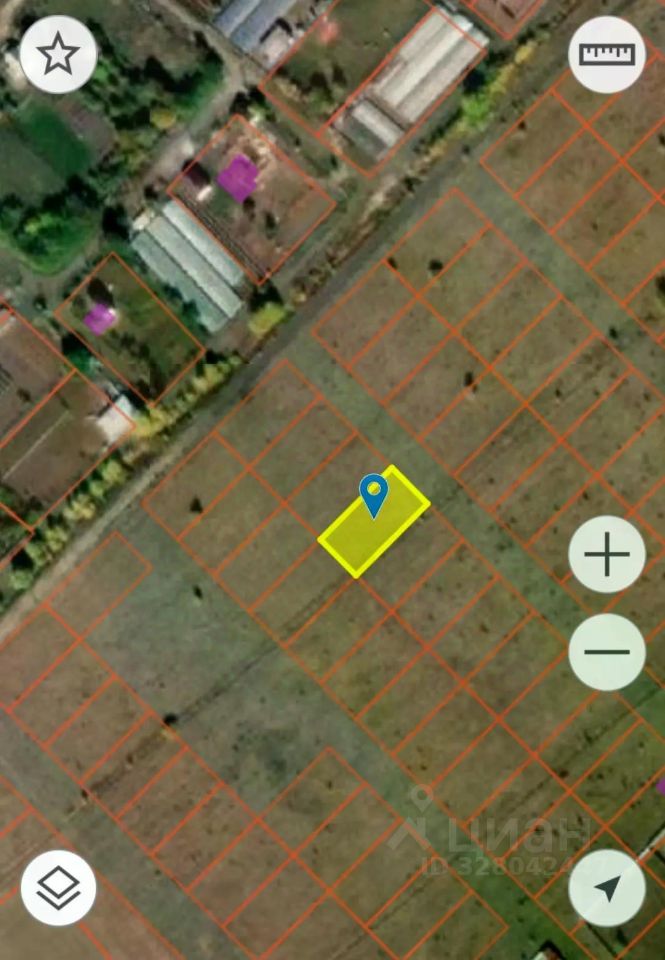The image size is (665, 960).
Task: Open the map layers selector
Action: coord(58,887)
